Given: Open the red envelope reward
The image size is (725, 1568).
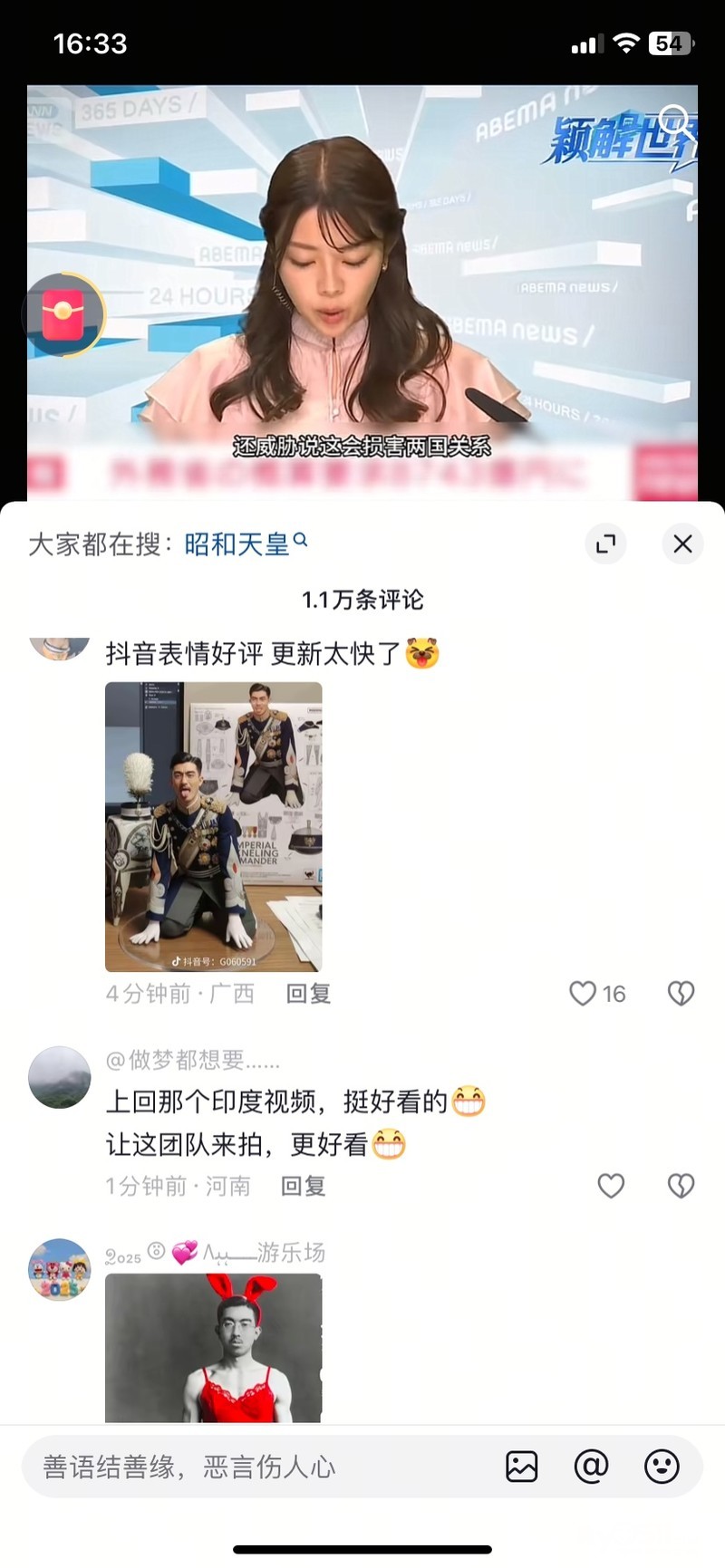Looking at the screenshot, I should (x=63, y=314).
